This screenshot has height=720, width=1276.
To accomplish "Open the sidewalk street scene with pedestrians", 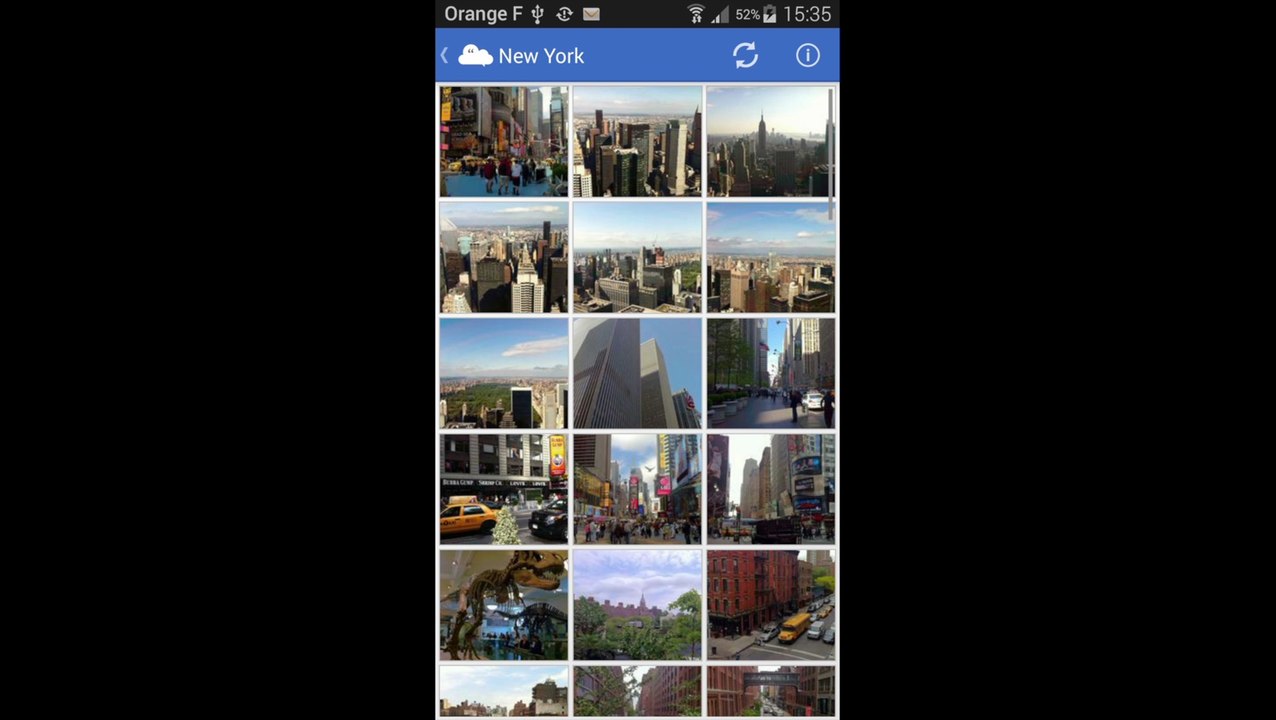I will [770, 373].
